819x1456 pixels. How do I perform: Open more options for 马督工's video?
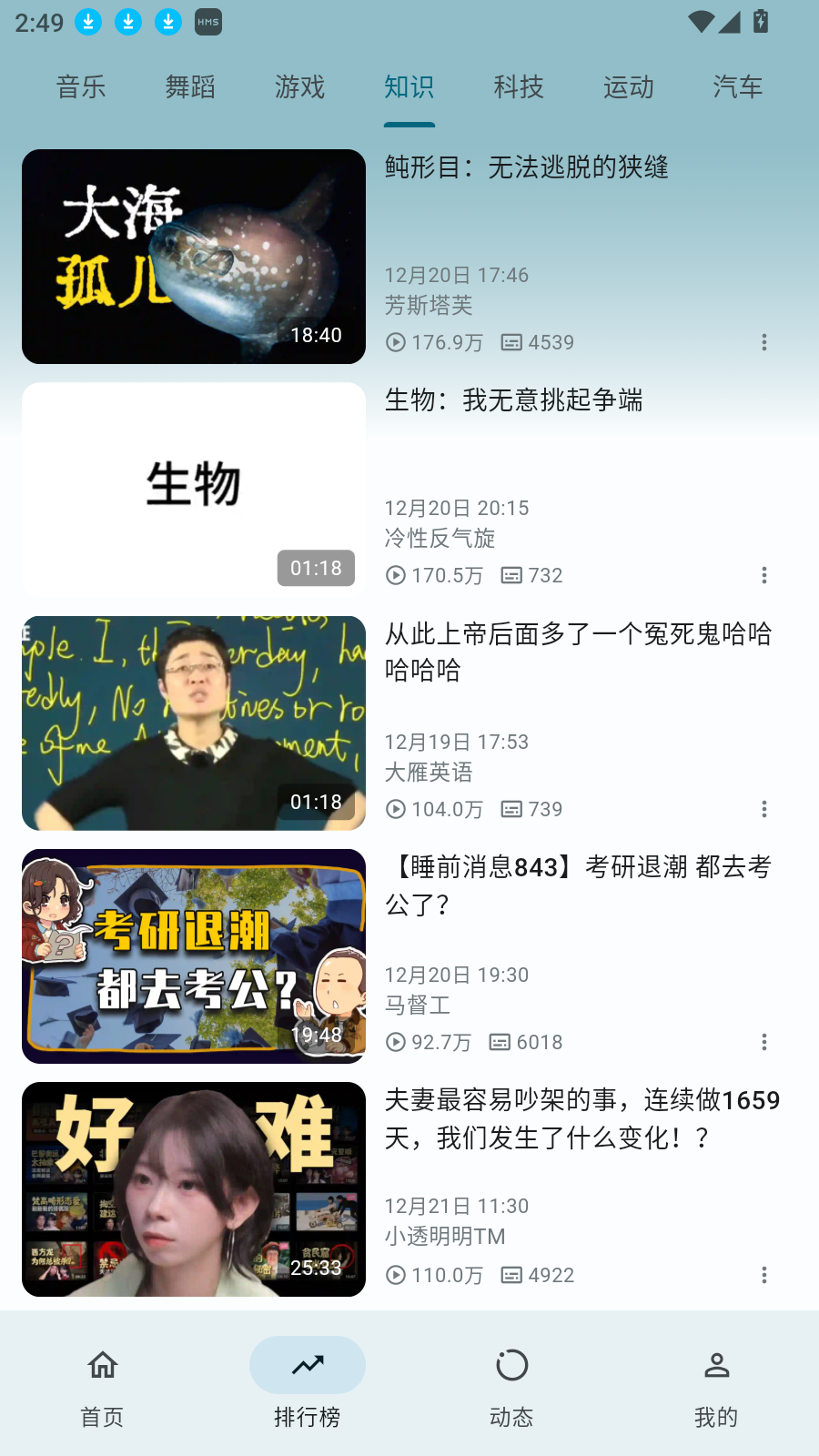[x=764, y=1042]
